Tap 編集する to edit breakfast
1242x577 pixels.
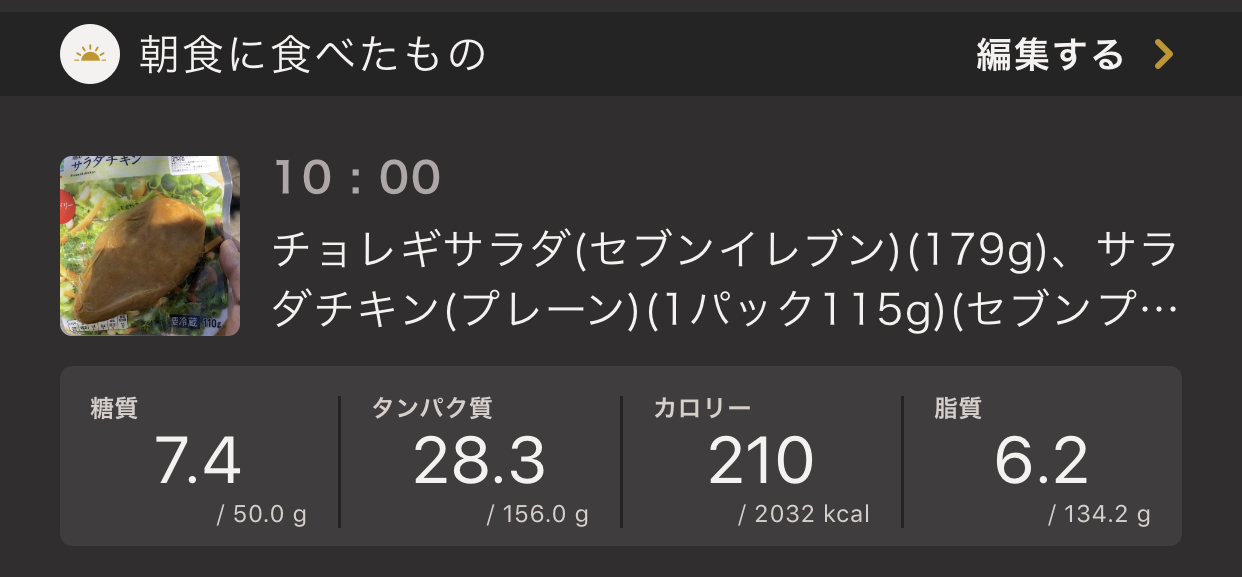(1072, 55)
